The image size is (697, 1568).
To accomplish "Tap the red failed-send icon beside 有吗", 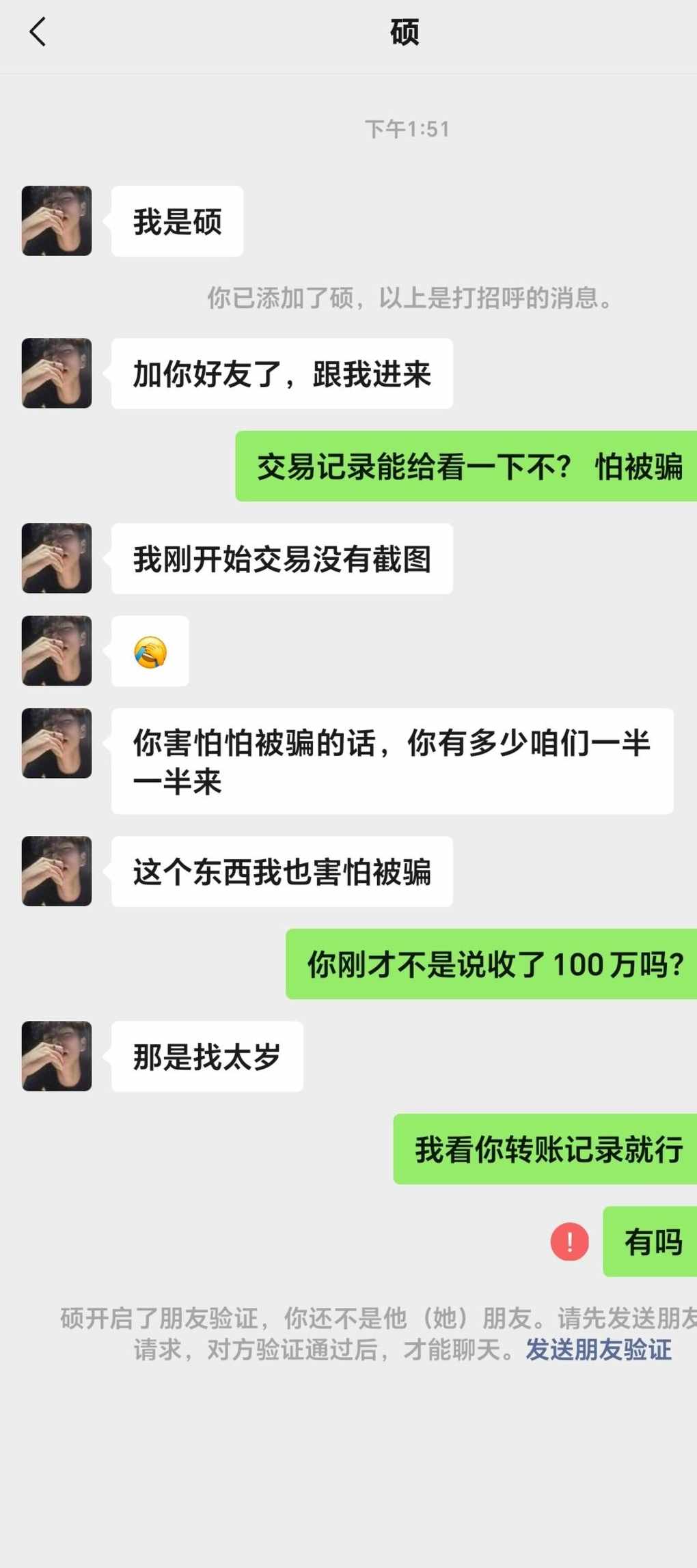I will click(x=569, y=1241).
